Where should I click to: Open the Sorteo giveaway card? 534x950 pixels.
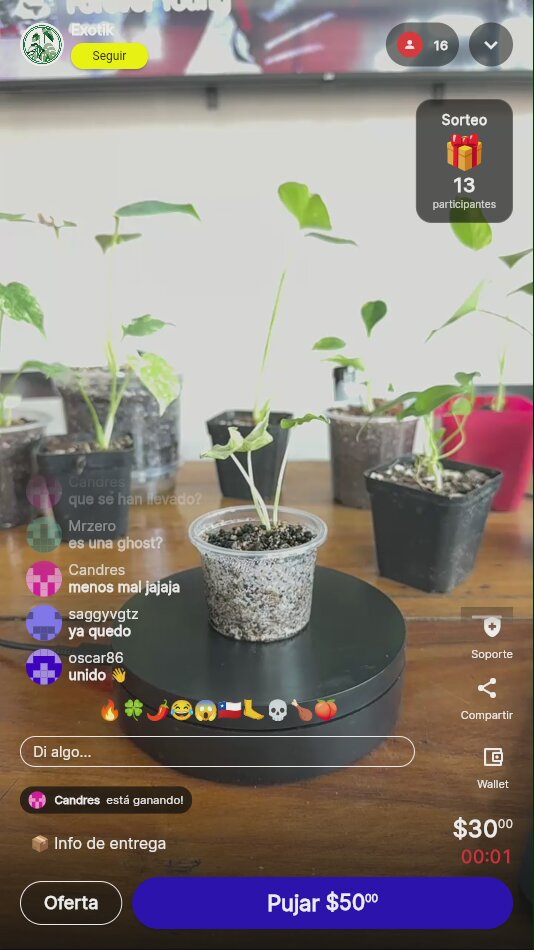464,161
